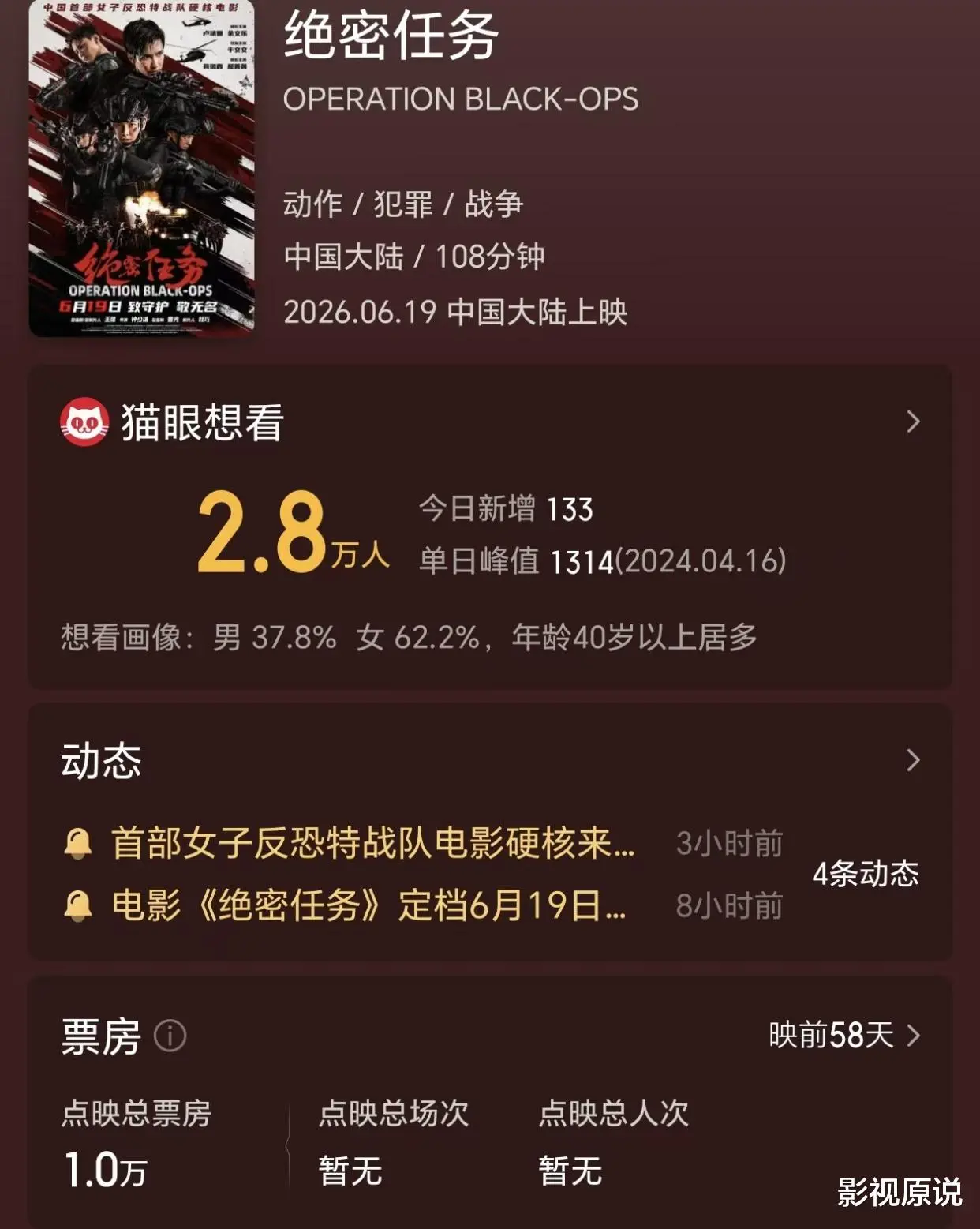Open the news item 首部女子反恐特战队电影硬核来
The image size is (980, 1229).
click(372, 843)
